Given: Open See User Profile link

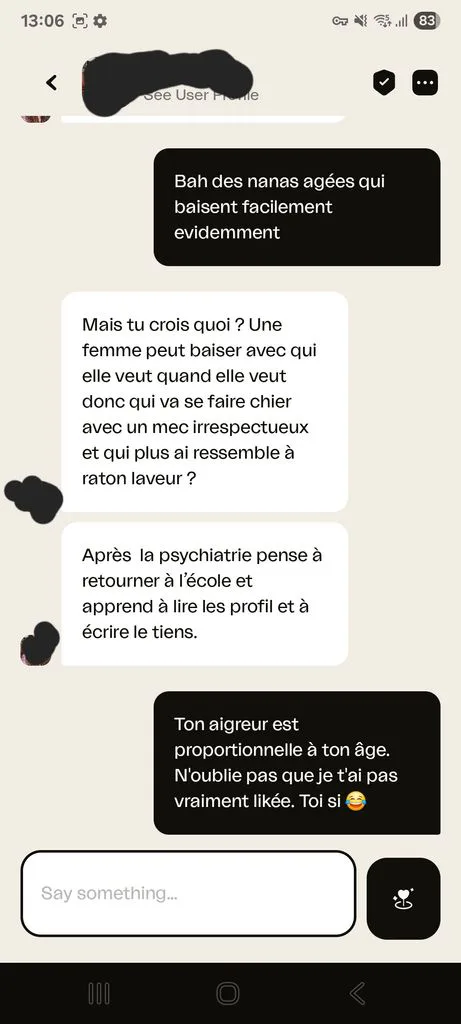Looking at the screenshot, I should tap(201, 95).
